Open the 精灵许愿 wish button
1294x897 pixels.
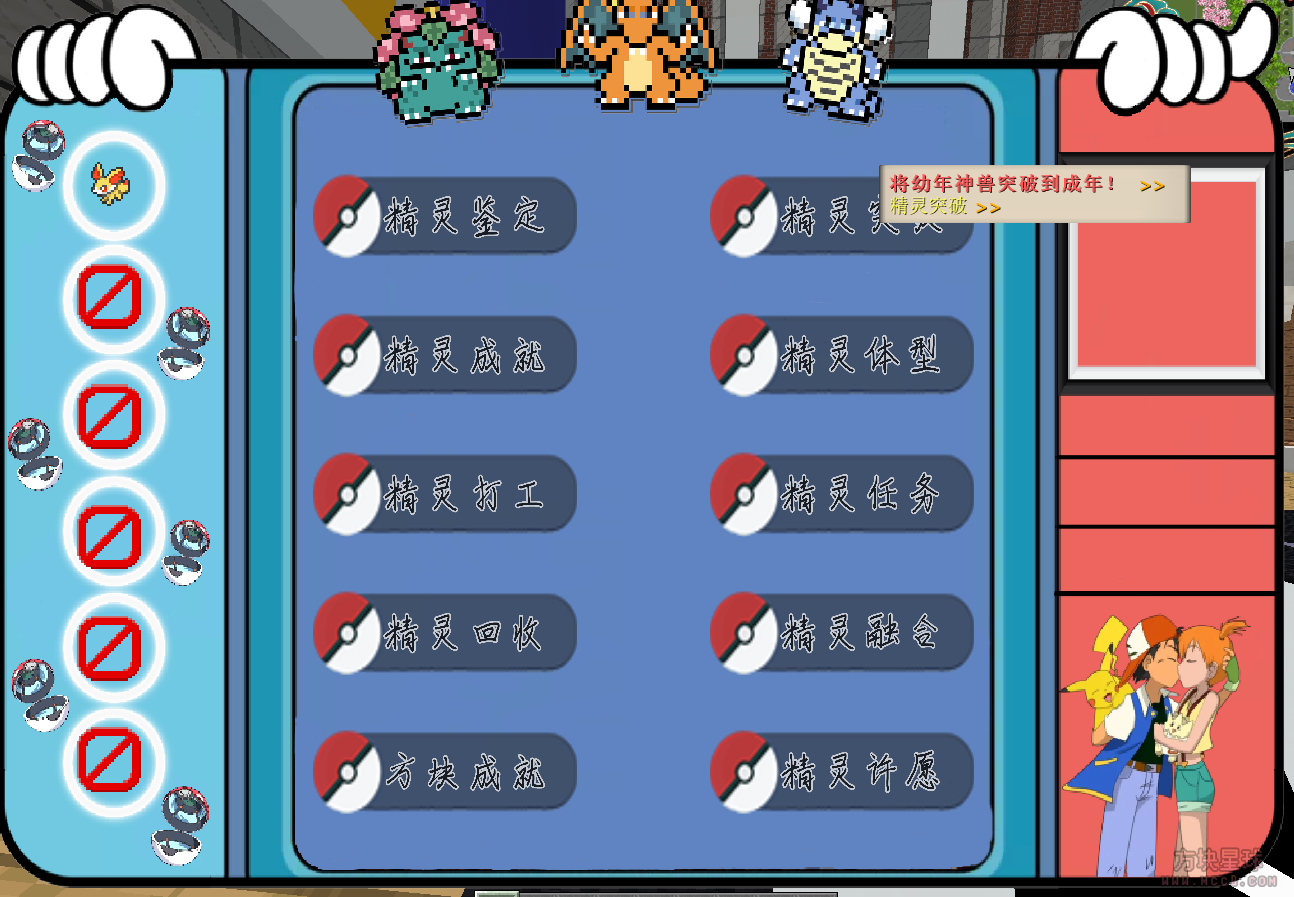(842, 772)
